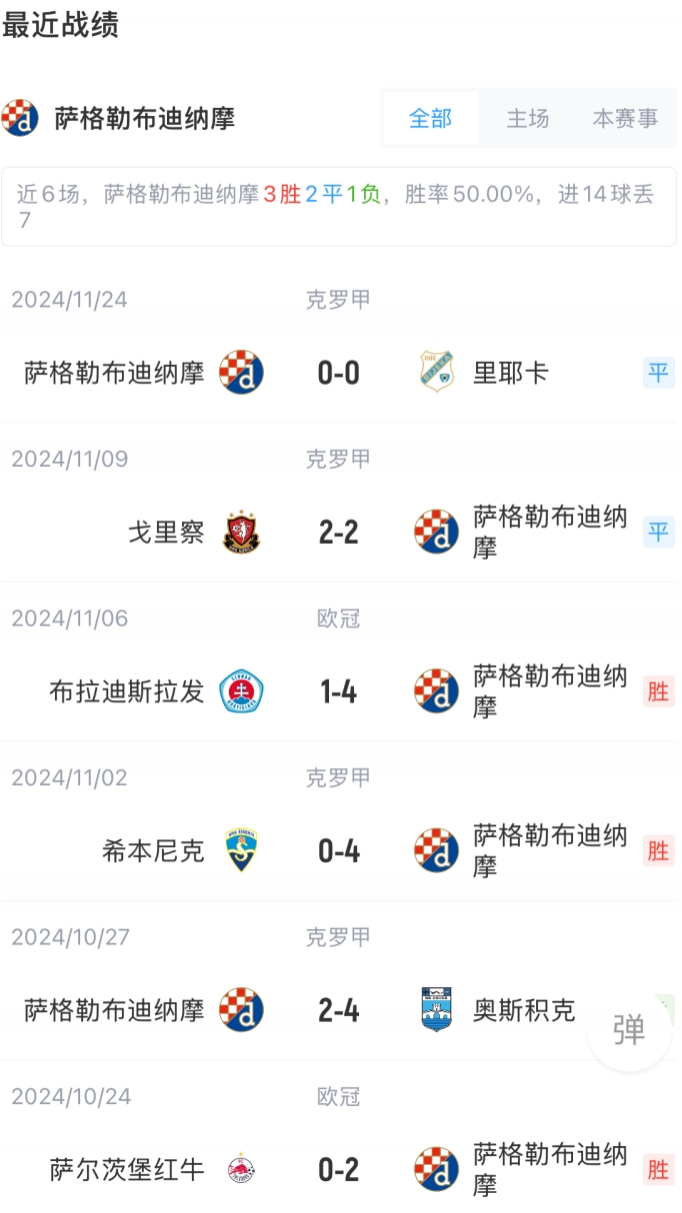Image resolution: width=682 pixels, height=1213 pixels.
Task: View the 1-4 match at 布拉迪斯拉发
Action: point(338,691)
